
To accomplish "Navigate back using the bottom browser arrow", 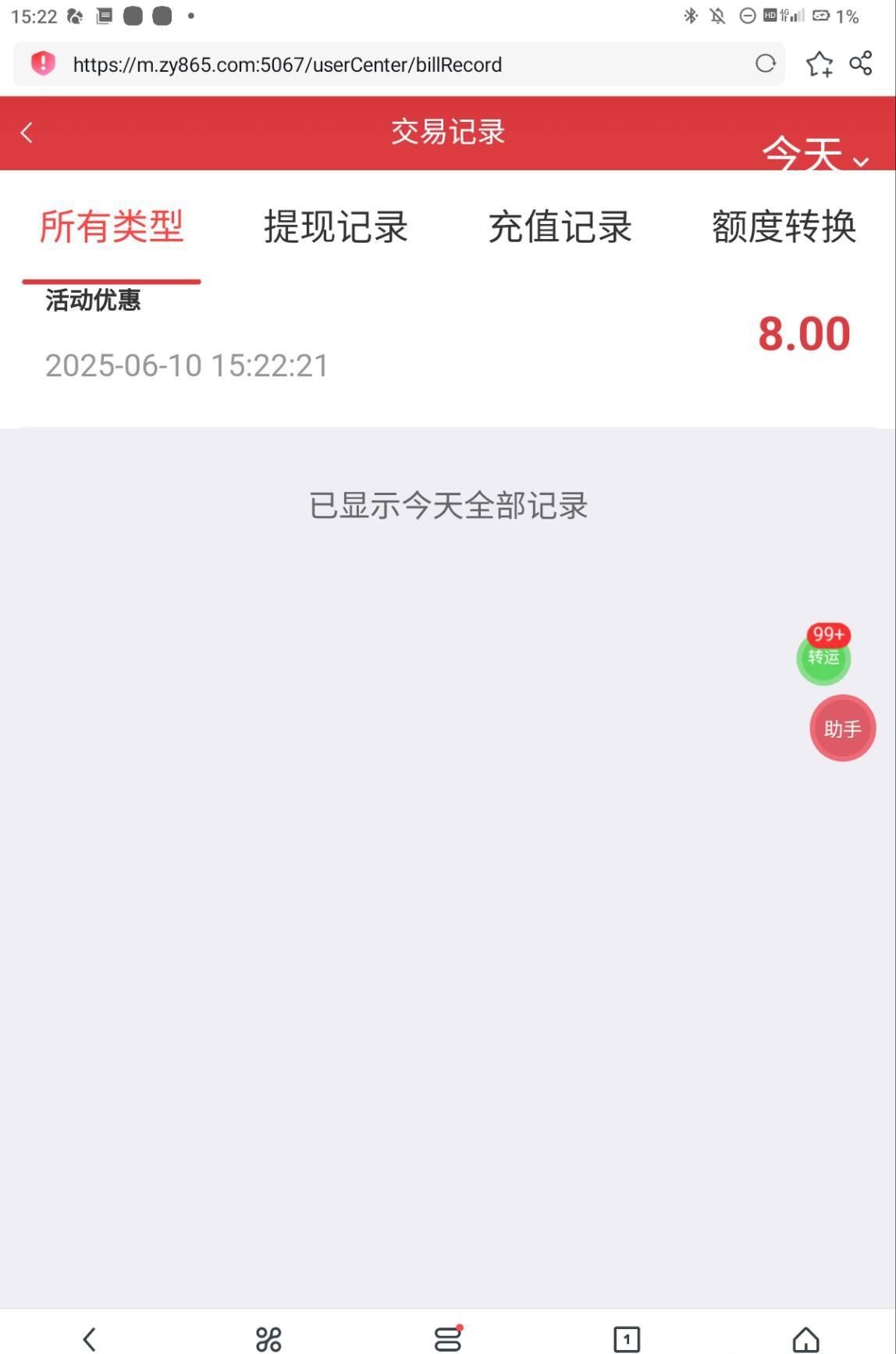I will 90,1338.
